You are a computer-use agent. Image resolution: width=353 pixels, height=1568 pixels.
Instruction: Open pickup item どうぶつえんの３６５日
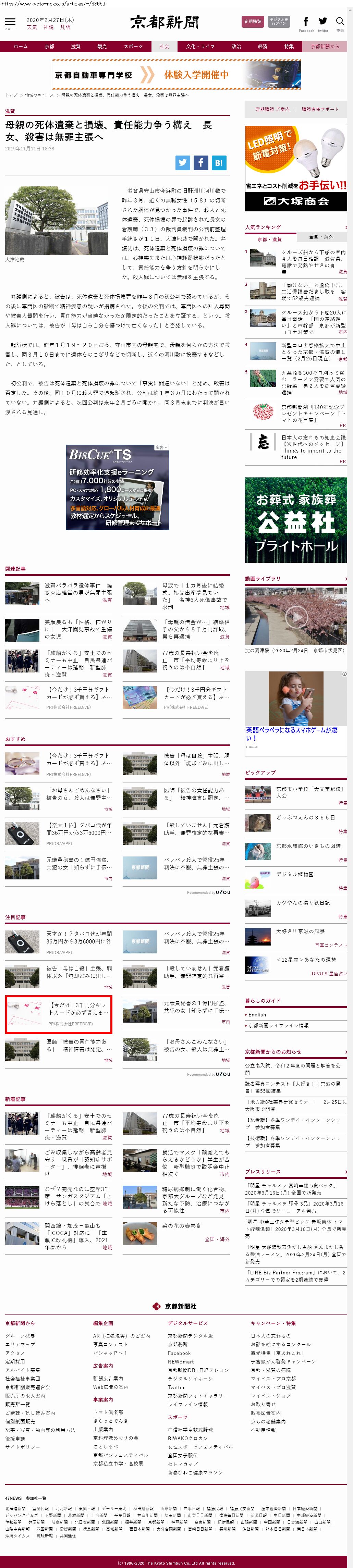305,817
